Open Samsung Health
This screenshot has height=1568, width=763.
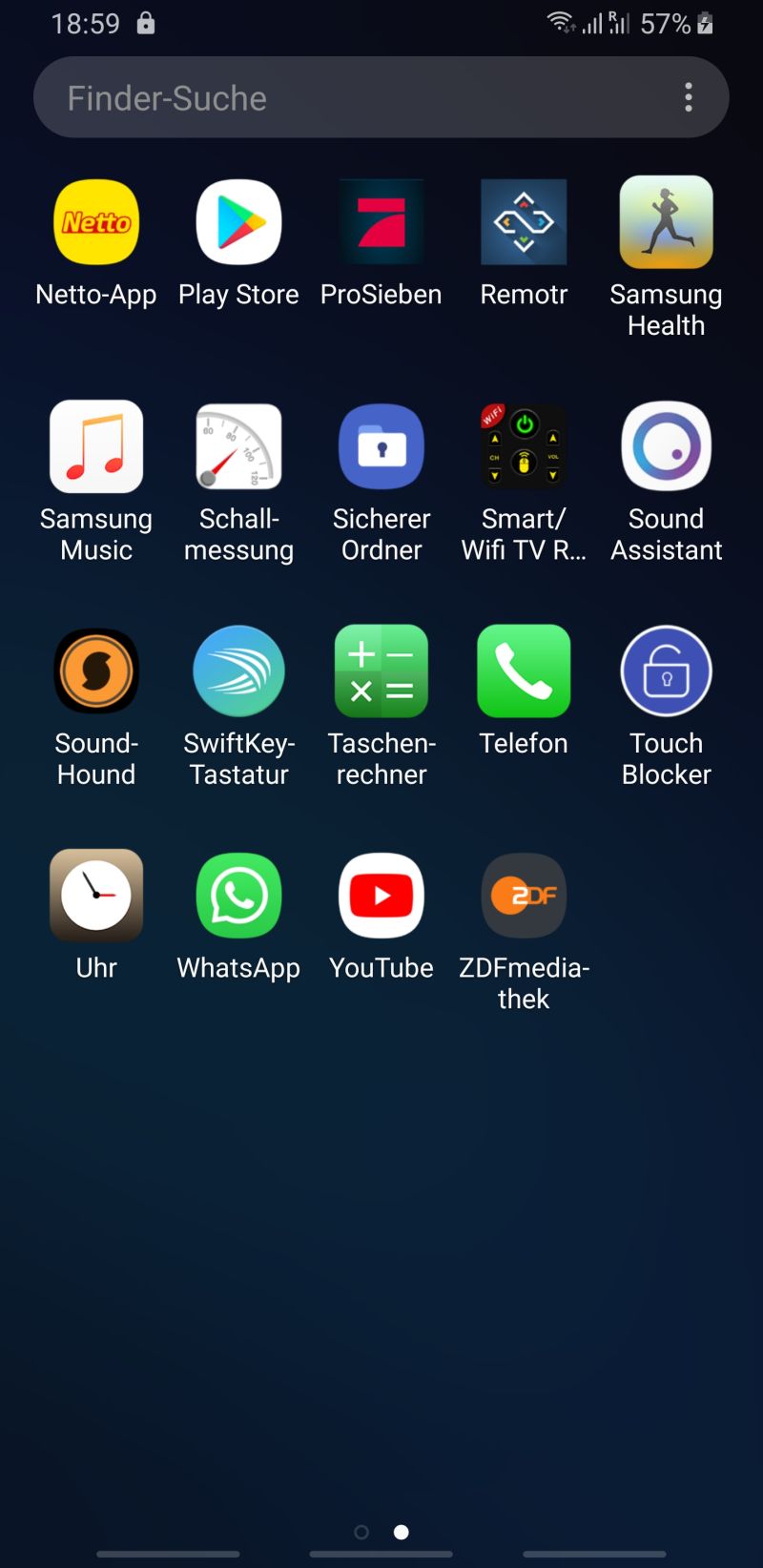coord(667,223)
